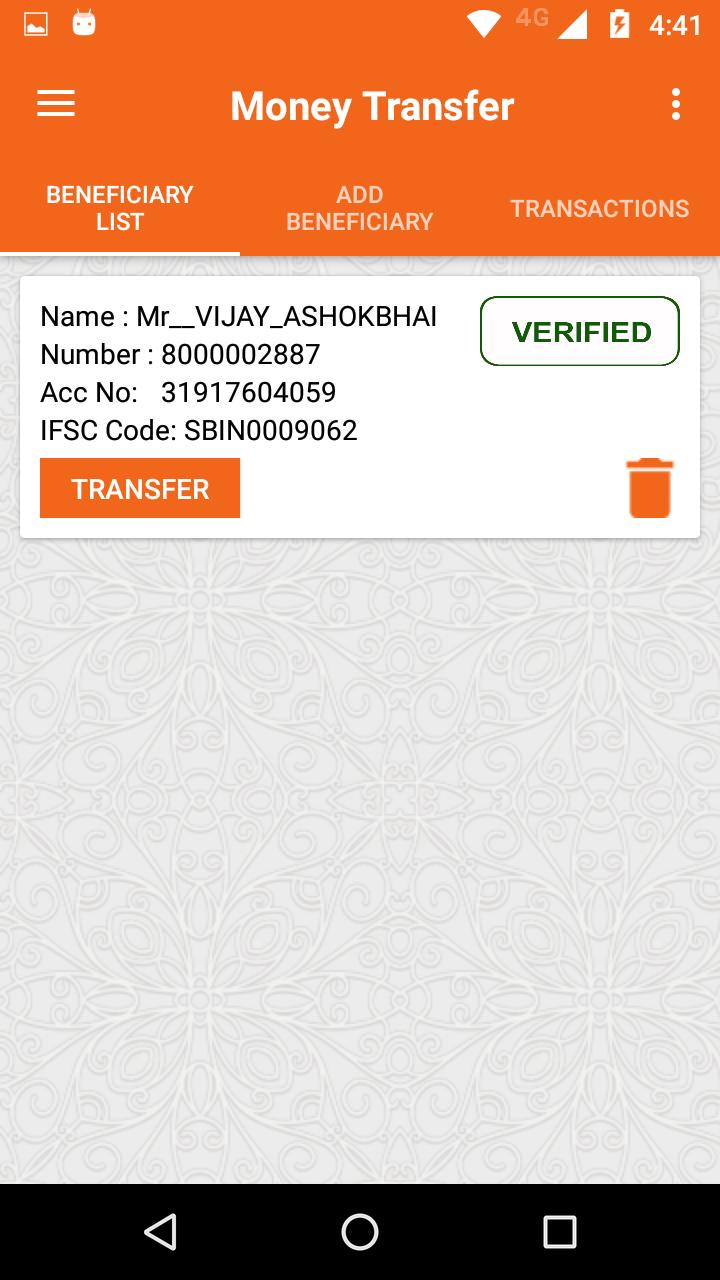Open the hamburger drawer menu

(56, 104)
